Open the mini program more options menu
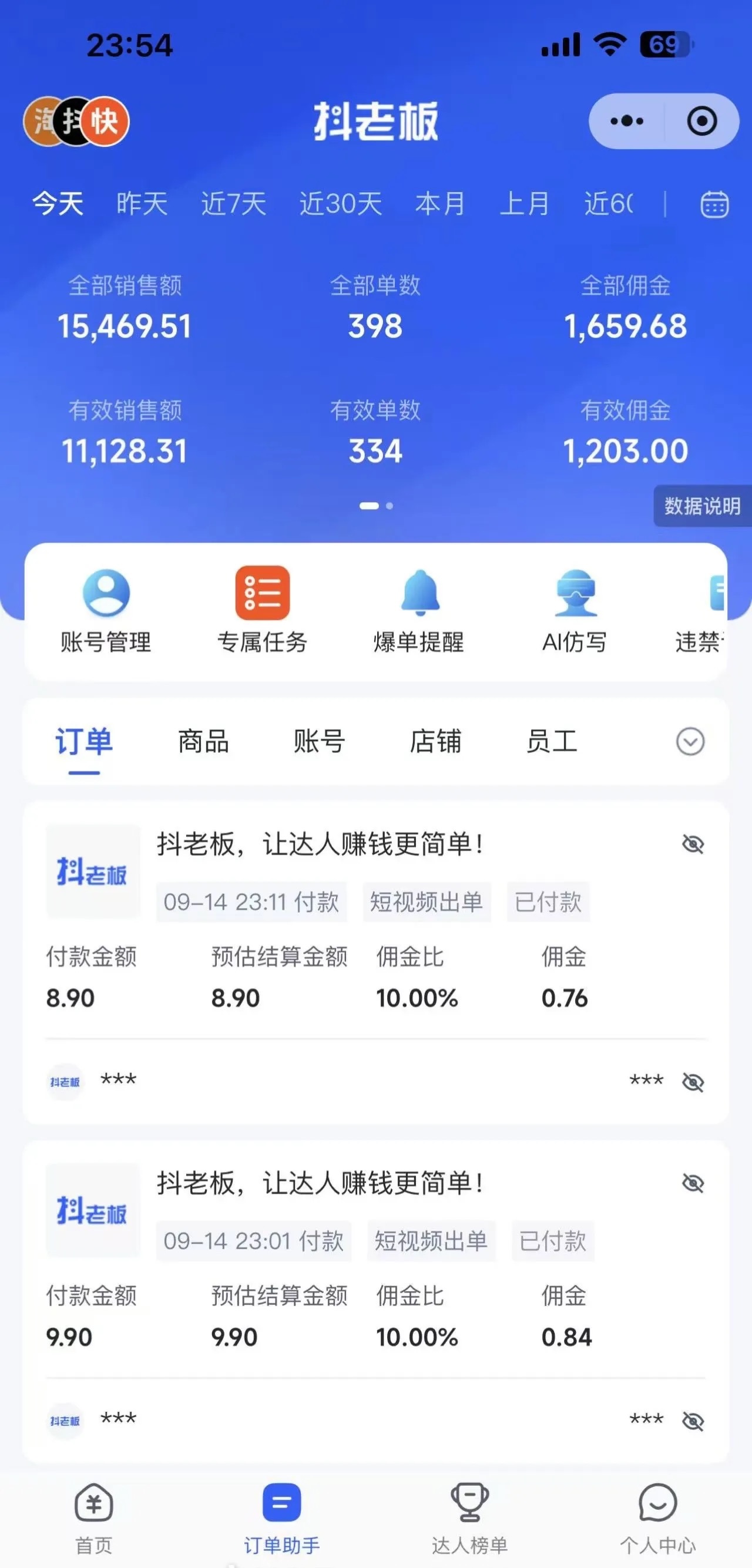This screenshot has width=752, height=1568. tap(626, 121)
